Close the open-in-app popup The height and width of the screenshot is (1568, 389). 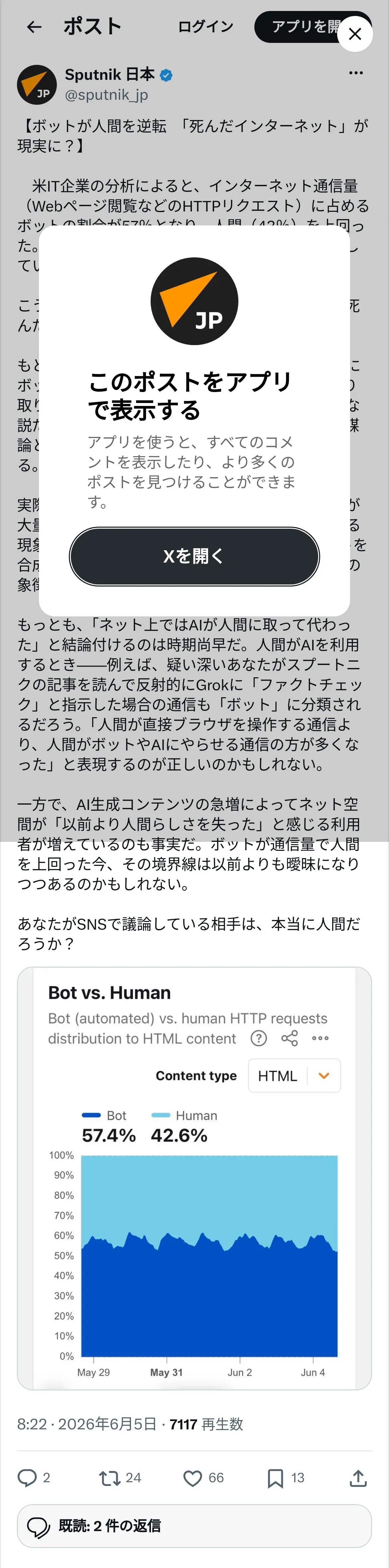(x=355, y=34)
